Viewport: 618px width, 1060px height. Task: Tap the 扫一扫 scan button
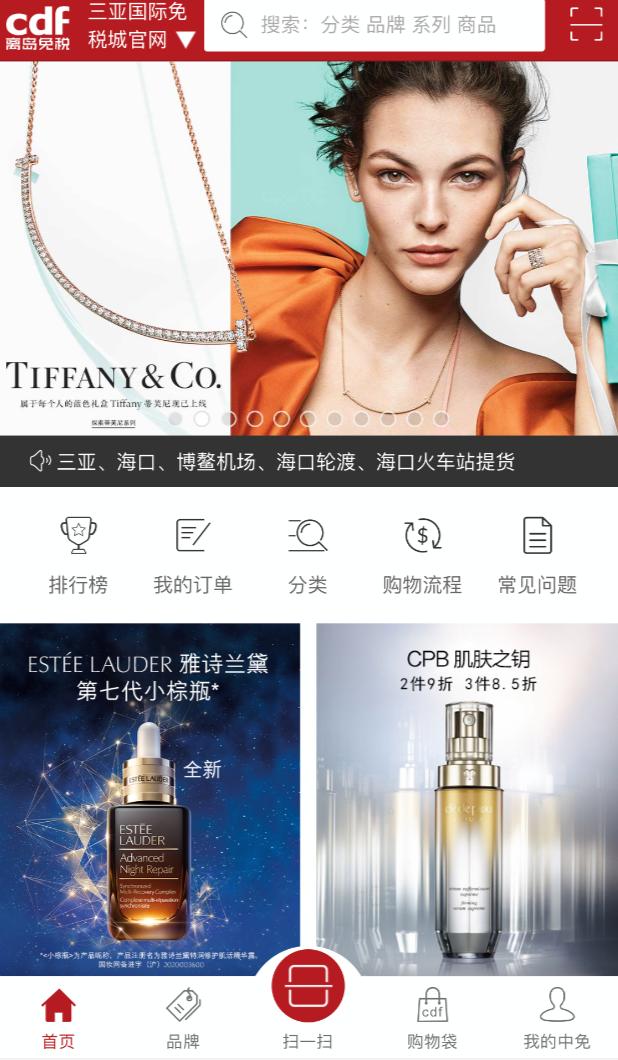pyautogui.click(x=308, y=1000)
